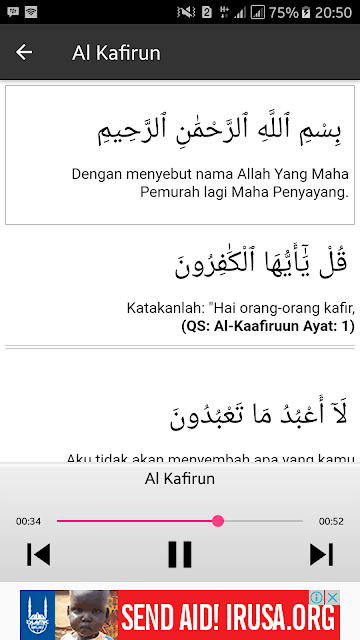Viewport: 360px width, 640px height.
Task: Open the SEND AID IRUSA.ORG ad
Action: 180,615
